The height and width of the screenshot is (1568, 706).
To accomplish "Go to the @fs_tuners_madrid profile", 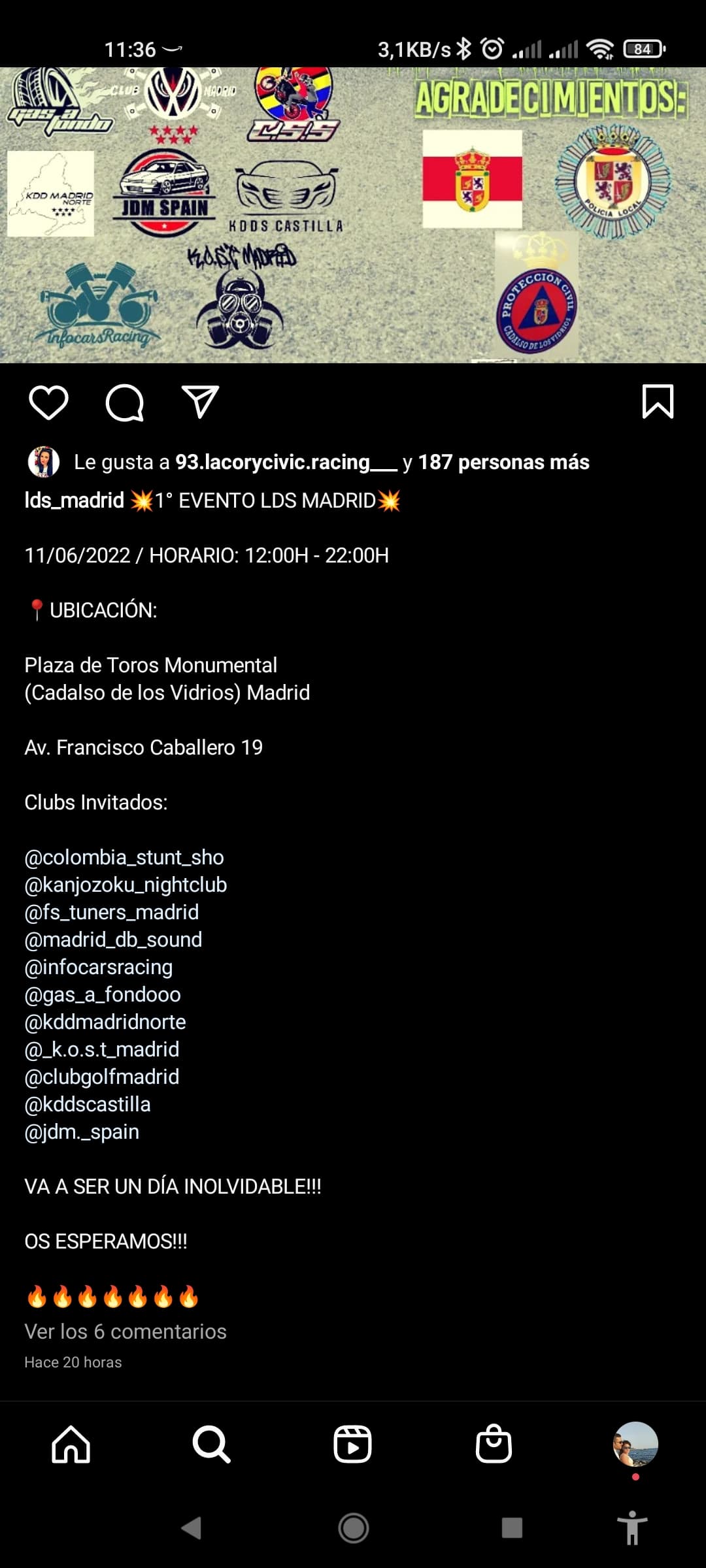I will click(111, 912).
